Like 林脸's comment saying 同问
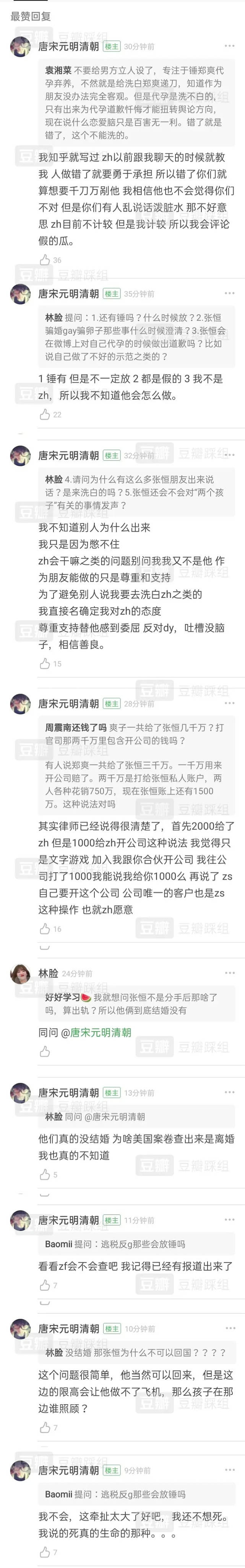Screen dimensions: 245x1568 click(45, 1052)
